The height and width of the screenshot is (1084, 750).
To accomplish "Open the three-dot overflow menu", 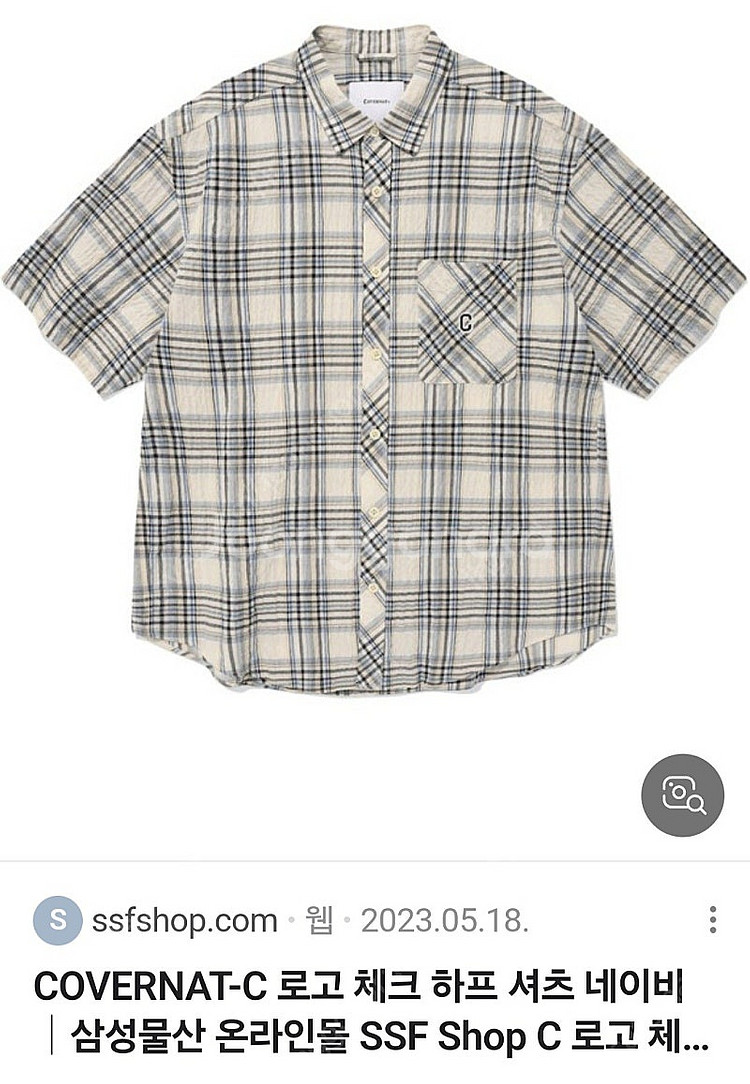I will (x=712, y=920).
